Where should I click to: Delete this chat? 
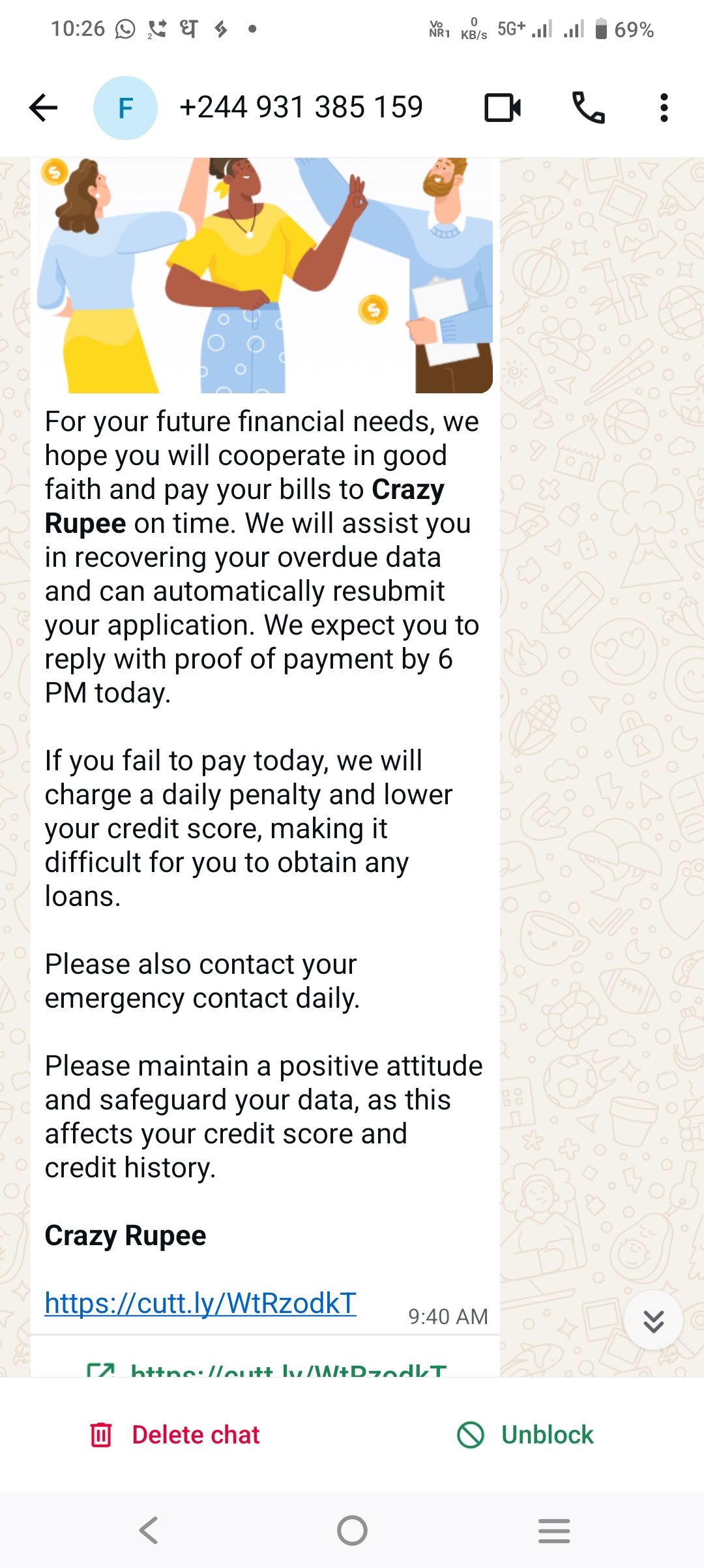[175, 1435]
